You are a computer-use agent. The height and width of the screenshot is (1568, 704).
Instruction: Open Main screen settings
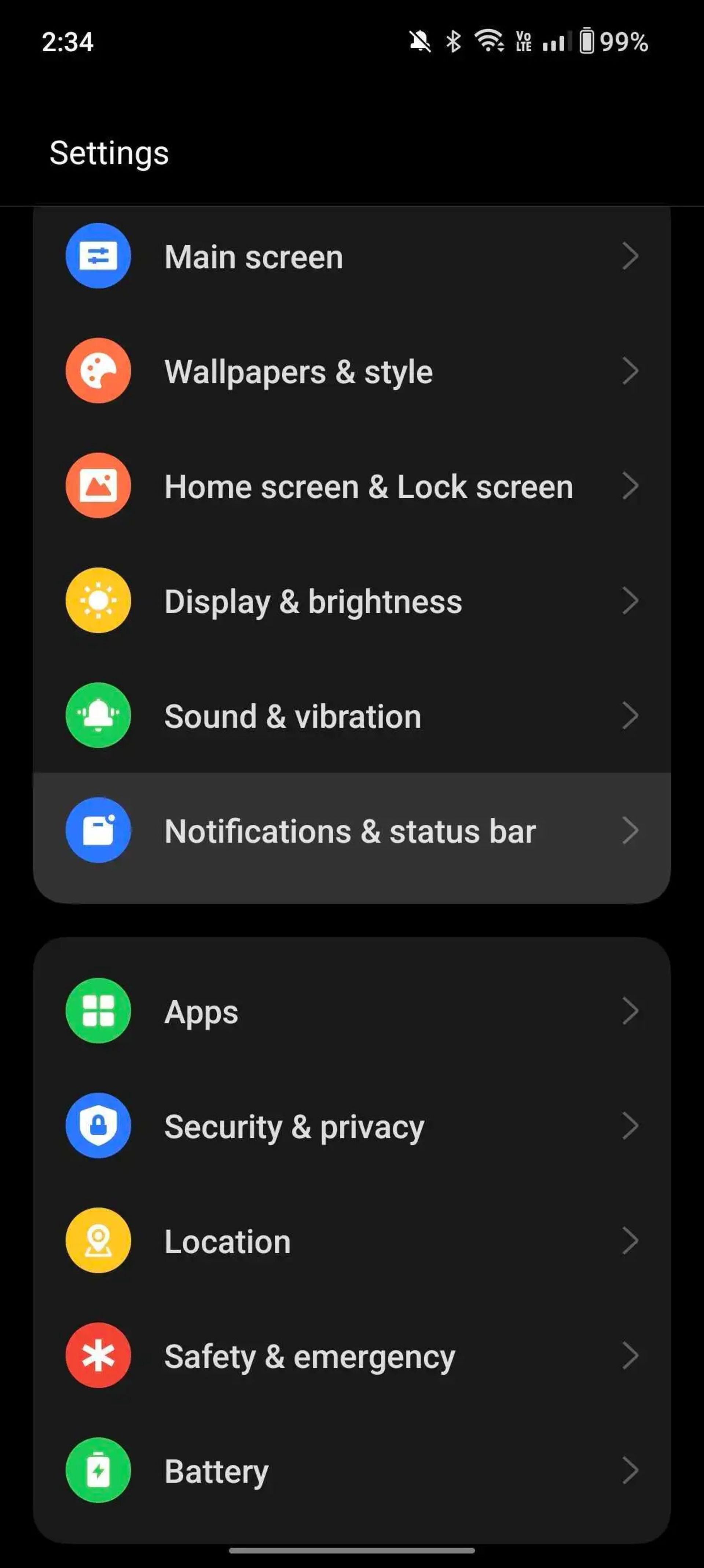click(352, 256)
